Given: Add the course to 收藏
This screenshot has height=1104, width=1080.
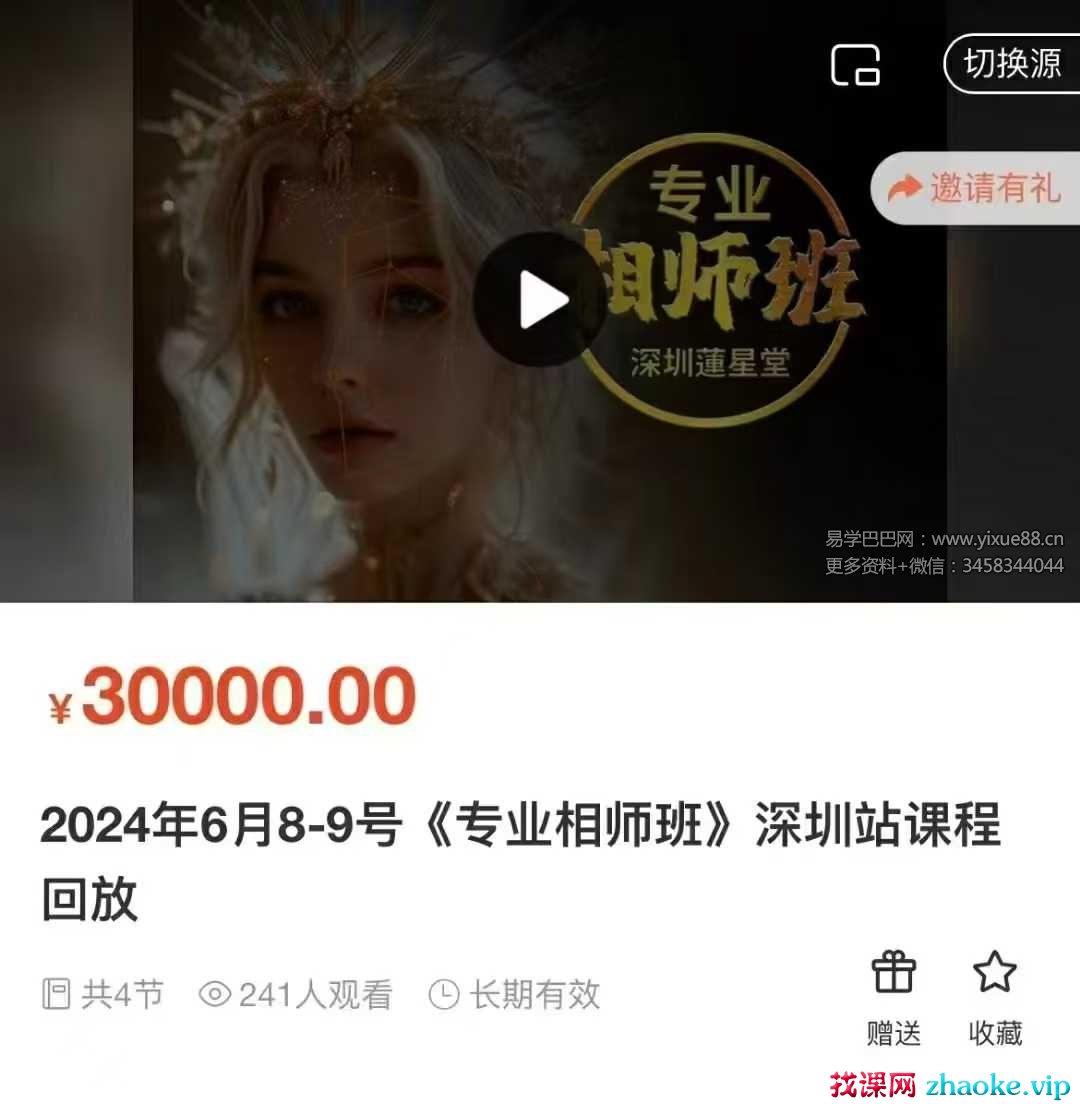Looking at the screenshot, I should [x=995, y=995].
